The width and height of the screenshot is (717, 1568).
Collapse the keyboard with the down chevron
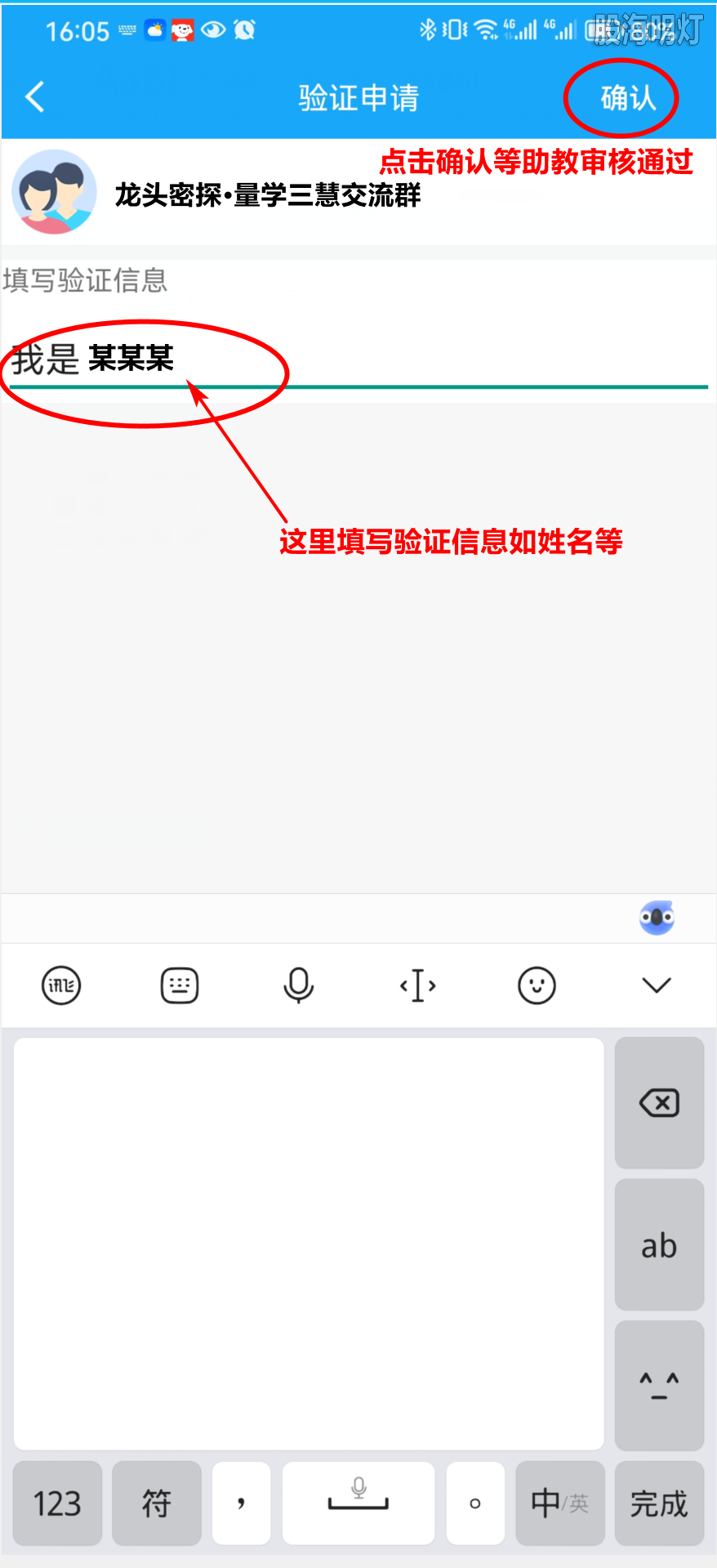pyautogui.click(x=656, y=985)
